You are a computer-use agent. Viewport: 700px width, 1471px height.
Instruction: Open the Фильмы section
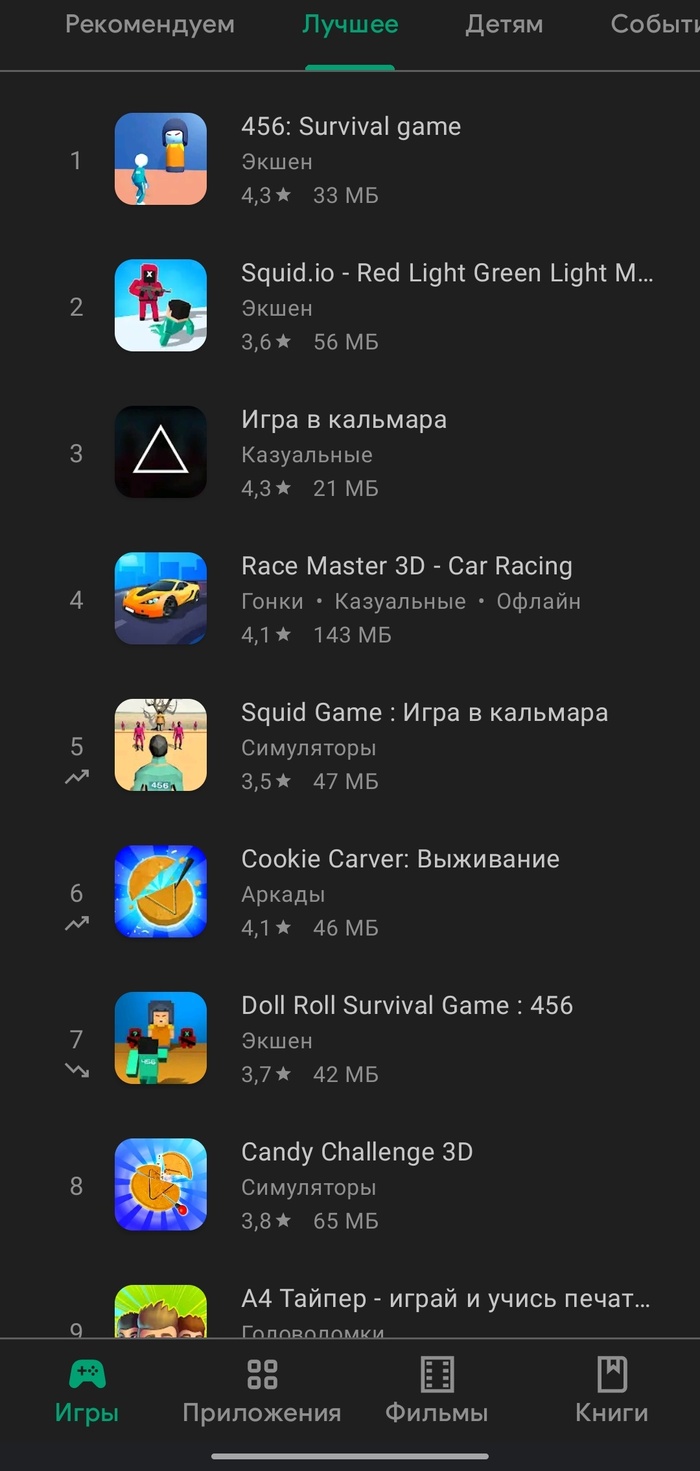click(437, 1390)
